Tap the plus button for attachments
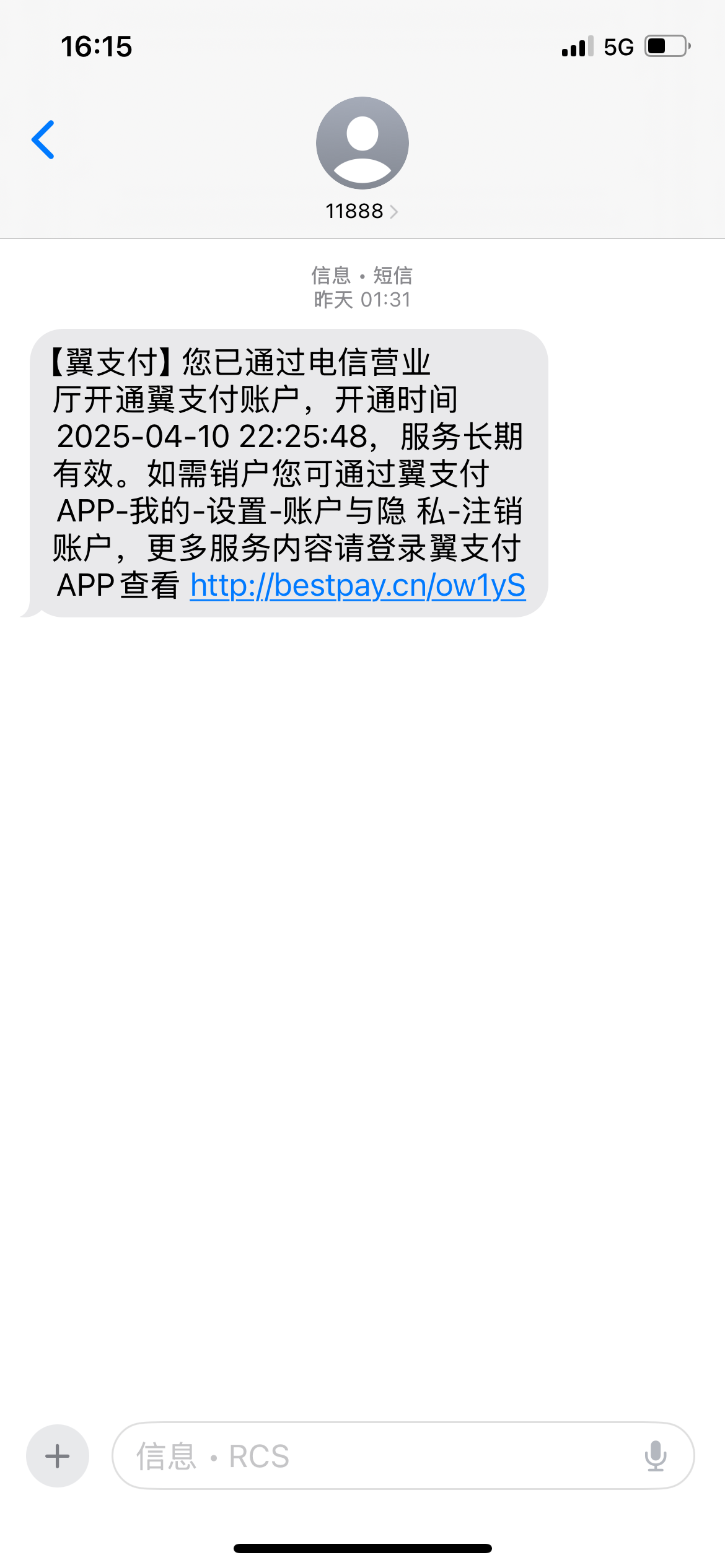Screen dimensions: 725x1568 tap(58, 1456)
